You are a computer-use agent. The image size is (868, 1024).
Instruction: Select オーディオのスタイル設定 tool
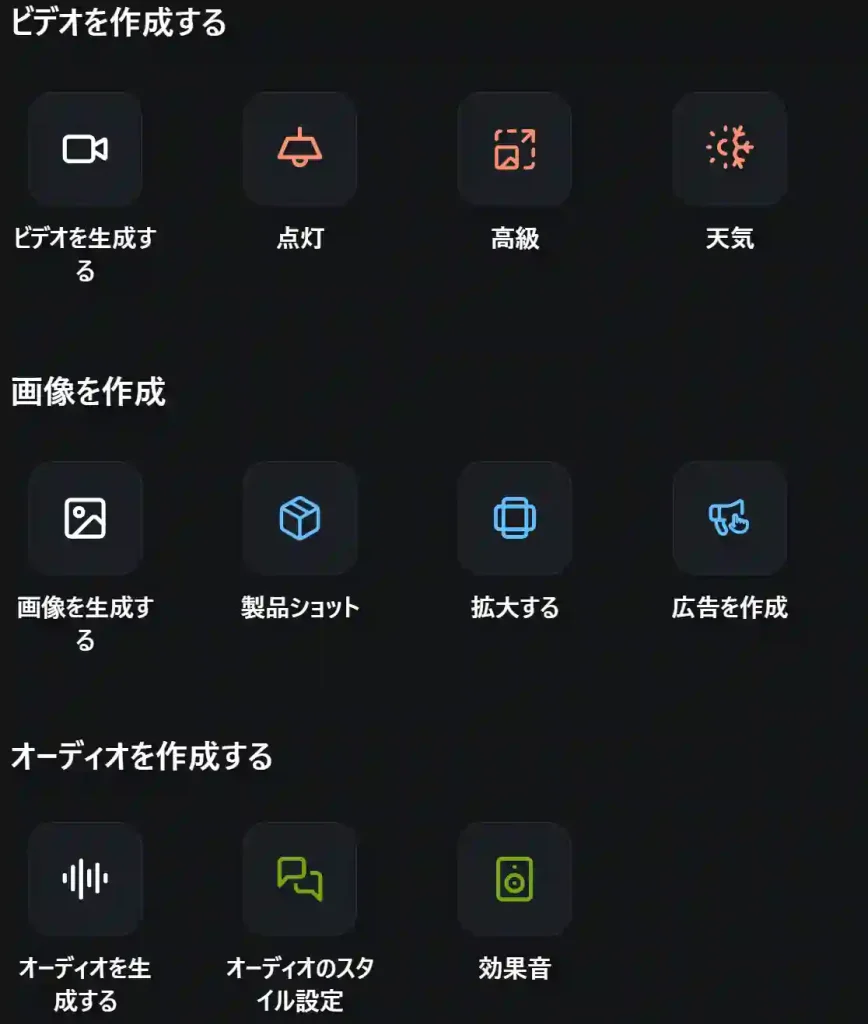[300, 879]
